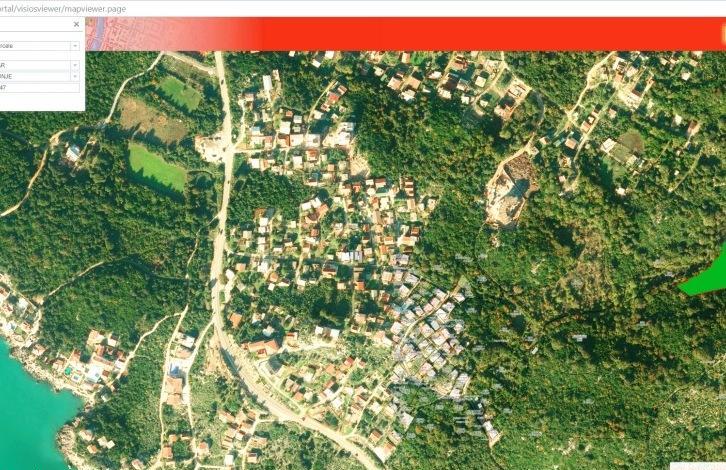The width and height of the screenshot is (726, 470).
Task: Focus the browser address bar
Action: tap(300, 7)
